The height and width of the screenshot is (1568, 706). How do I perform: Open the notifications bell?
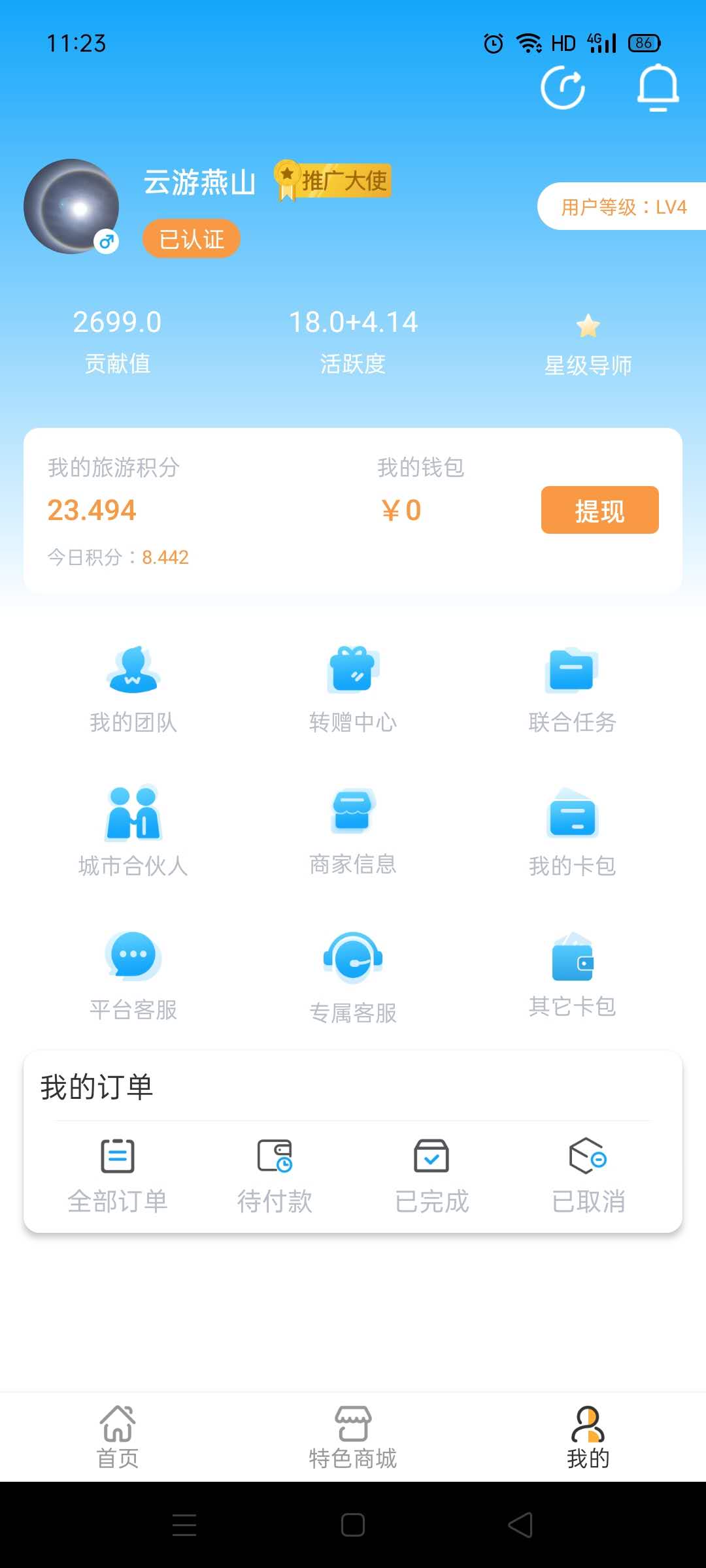click(658, 88)
